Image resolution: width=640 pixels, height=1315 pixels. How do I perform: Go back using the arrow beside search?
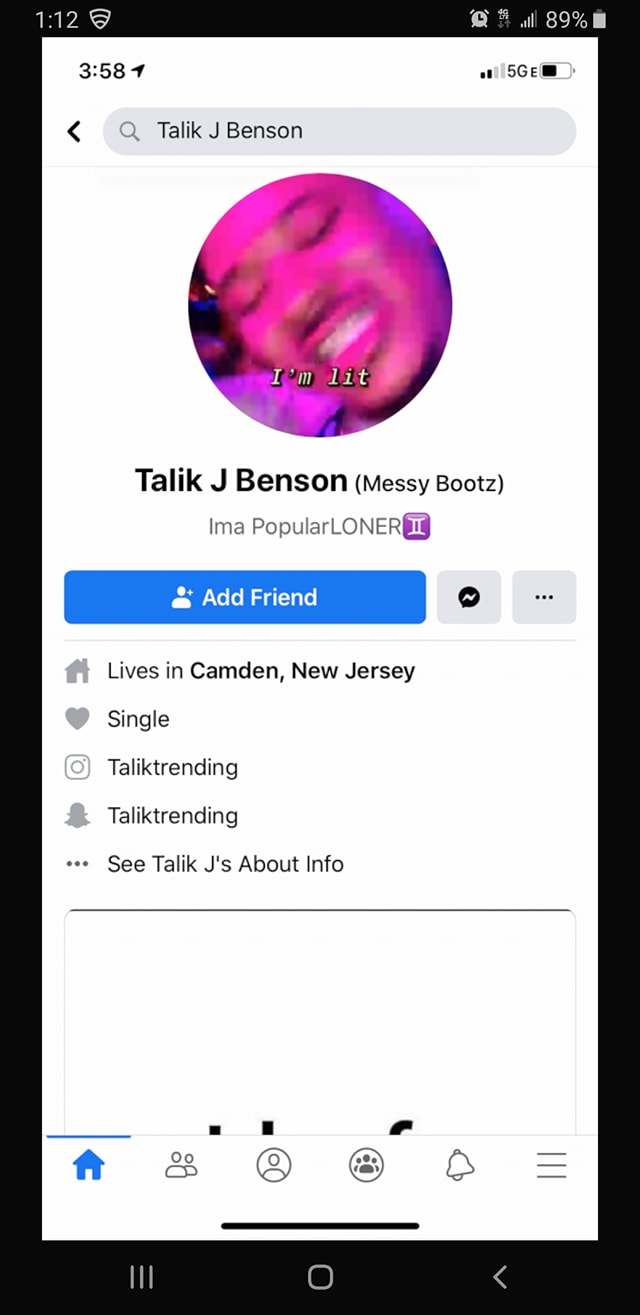[74, 131]
